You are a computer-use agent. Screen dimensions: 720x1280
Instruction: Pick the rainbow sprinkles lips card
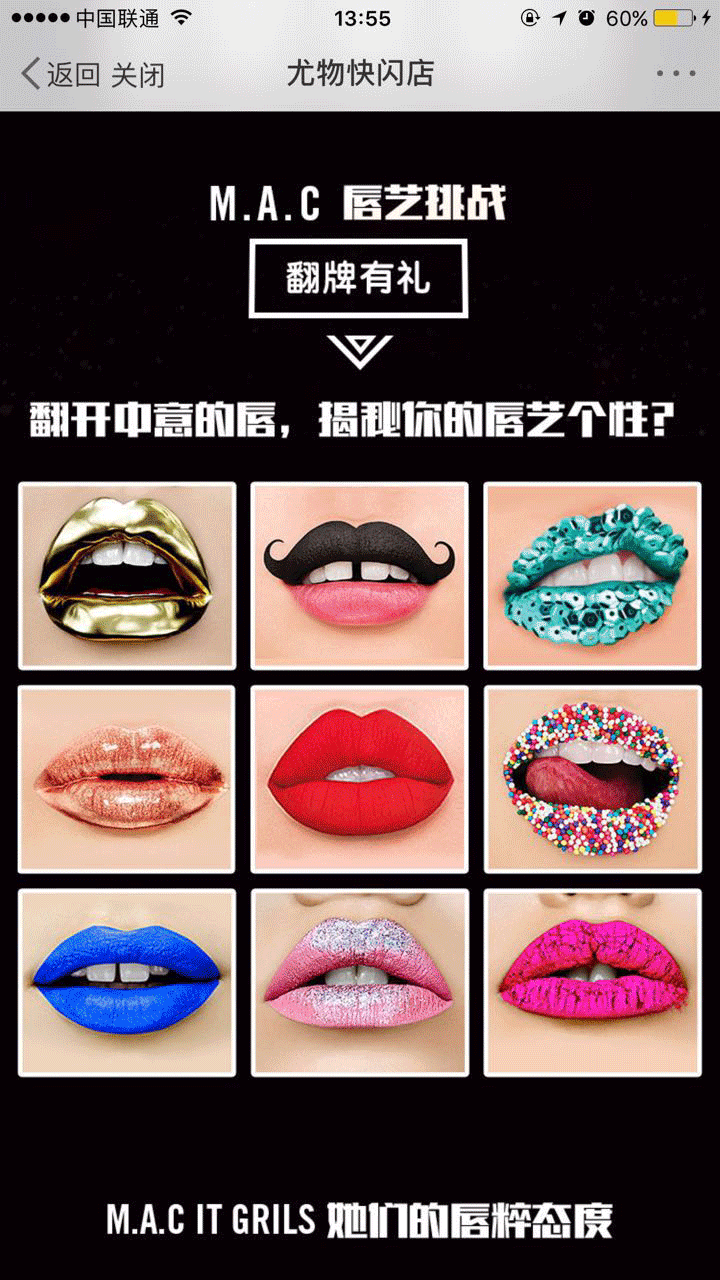[593, 779]
